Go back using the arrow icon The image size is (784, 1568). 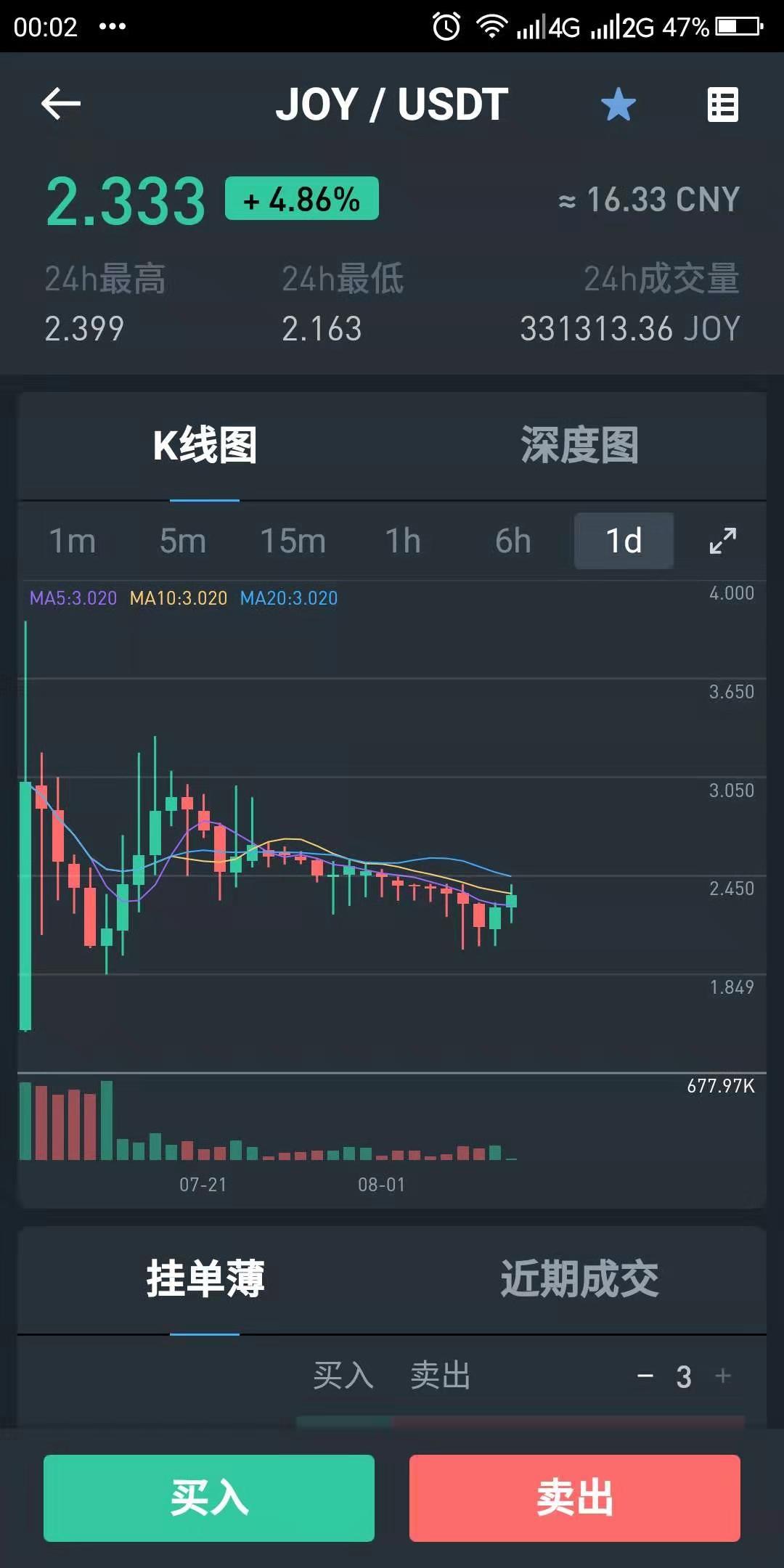click(x=61, y=104)
